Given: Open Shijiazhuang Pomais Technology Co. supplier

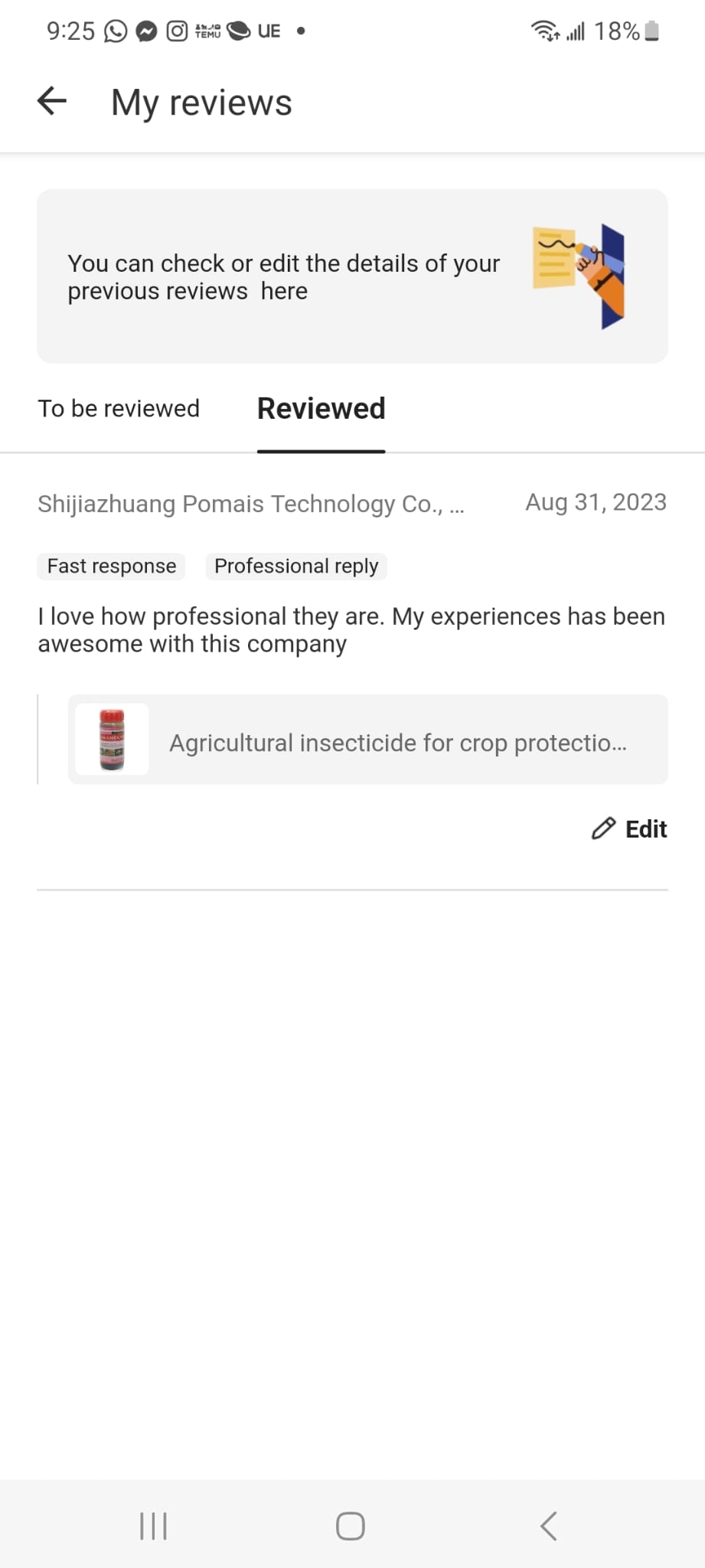Looking at the screenshot, I should [x=250, y=504].
